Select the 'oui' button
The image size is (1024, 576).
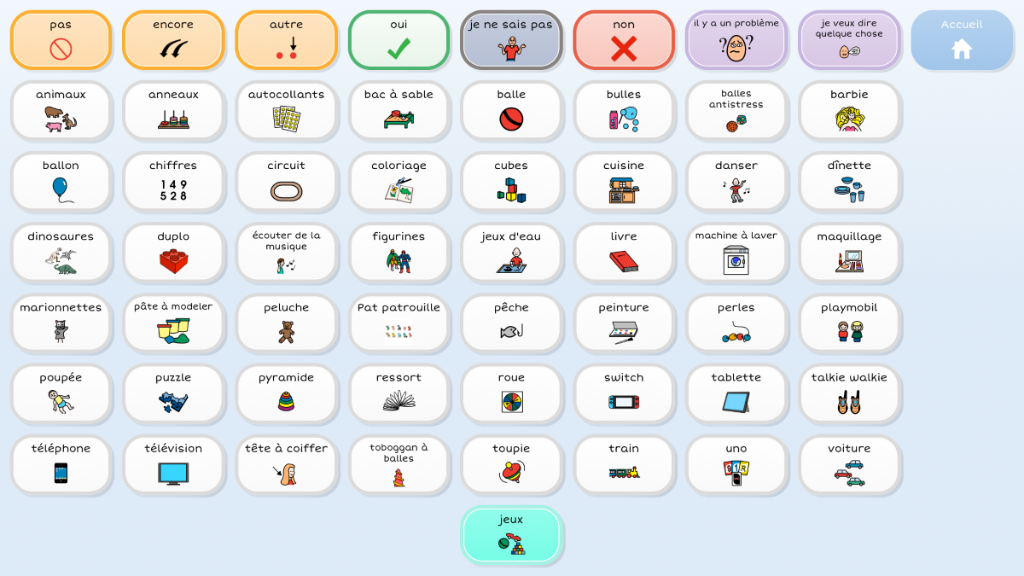(399, 40)
